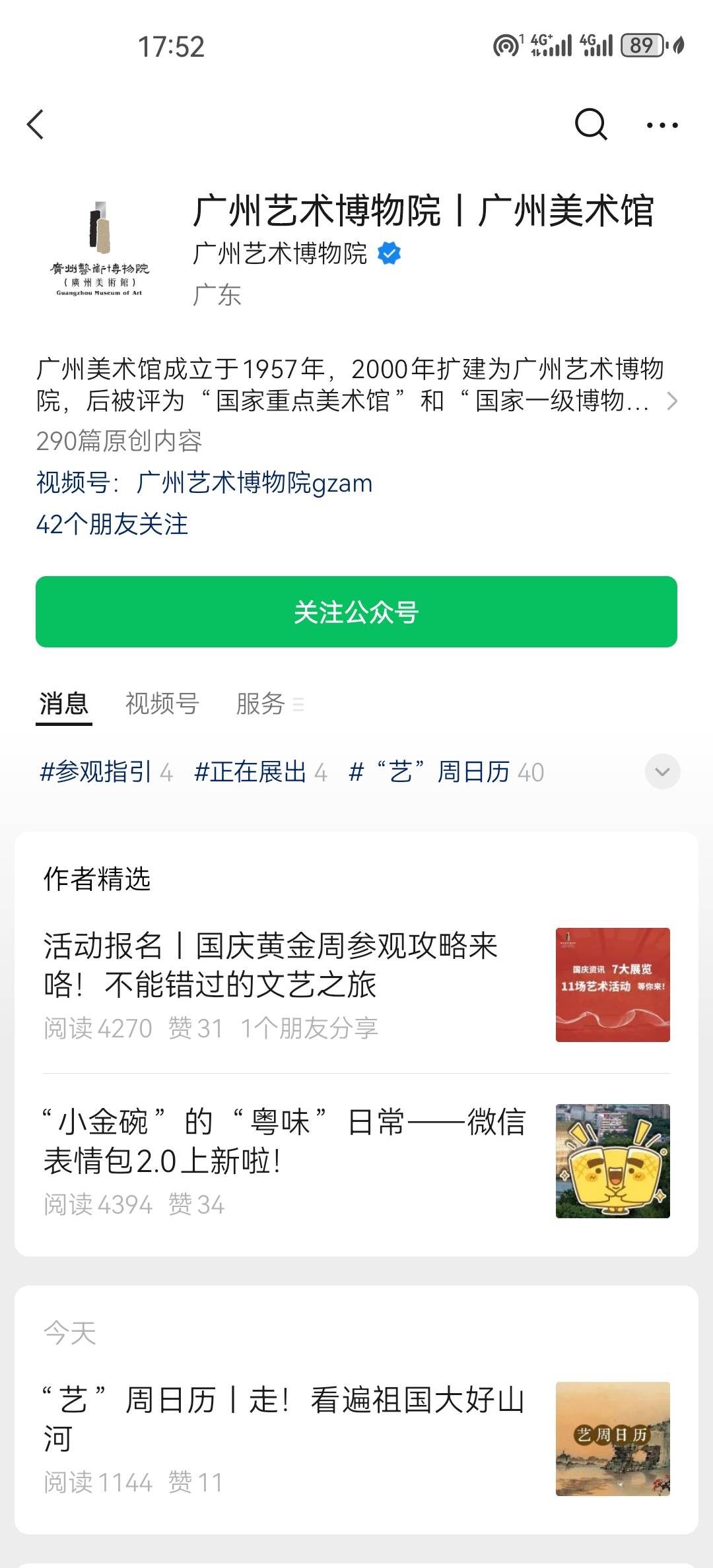Switch to the 视频号 tab
The image size is (713, 1568).
[162, 703]
